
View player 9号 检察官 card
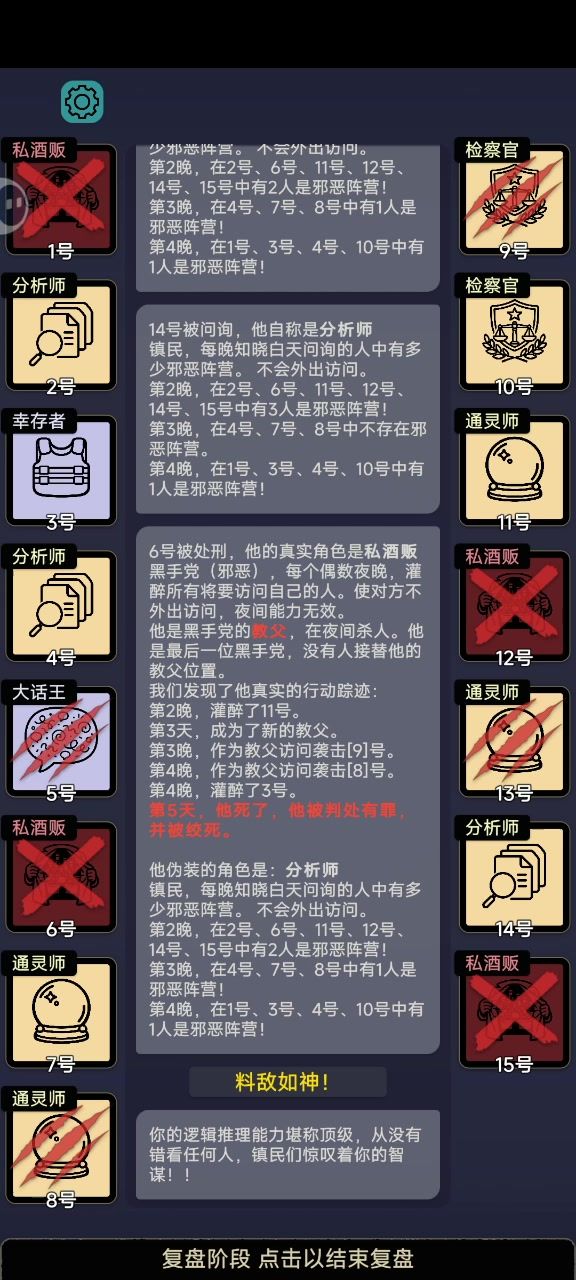(514, 200)
